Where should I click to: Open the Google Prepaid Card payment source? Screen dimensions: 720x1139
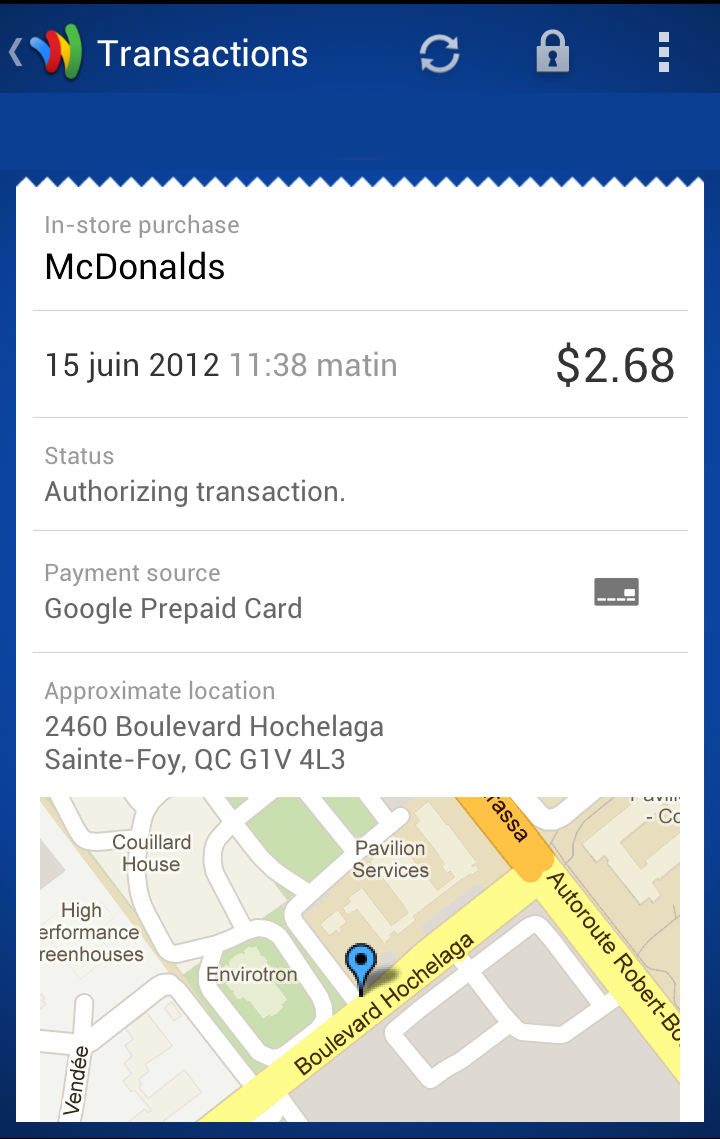coord(360,592)
